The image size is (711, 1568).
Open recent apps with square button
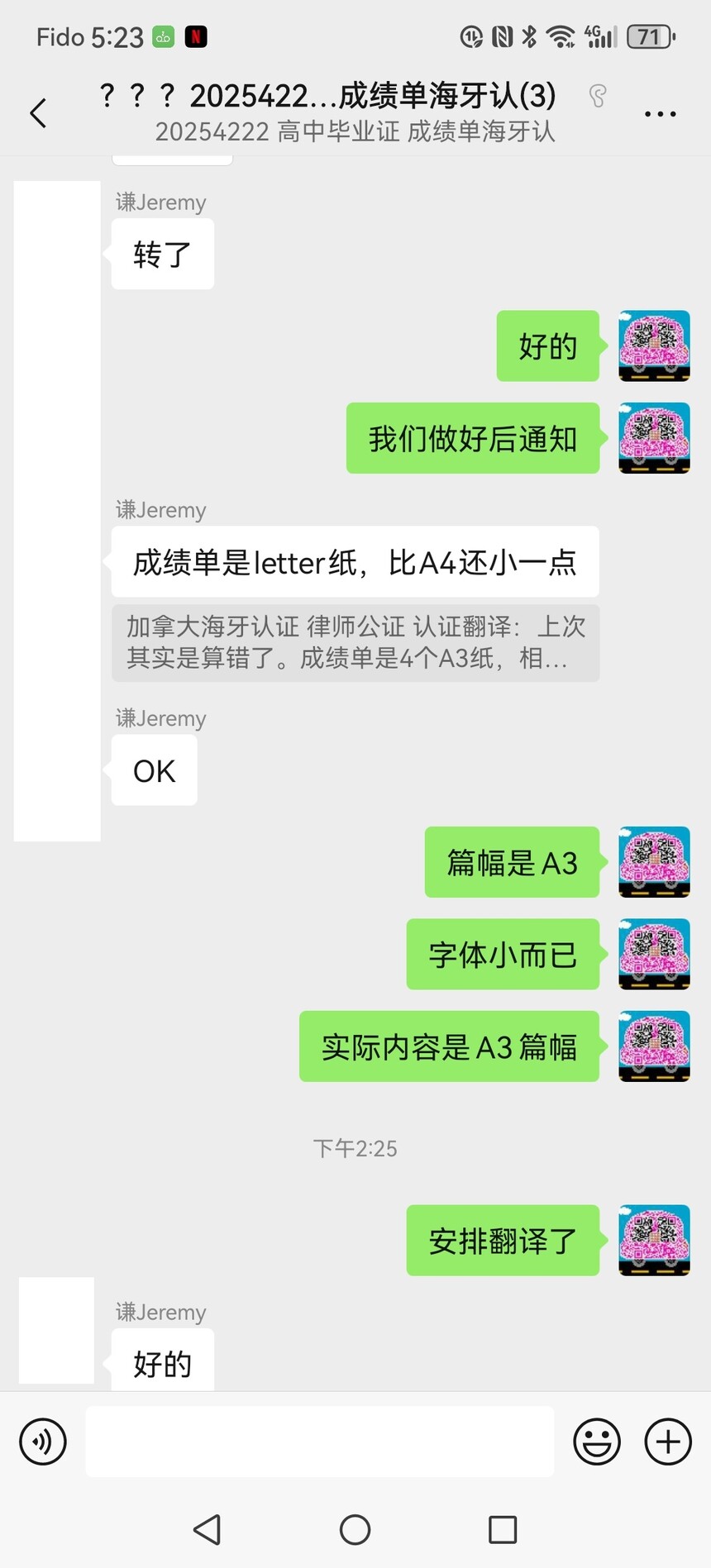pyautogui.click(x=503, y=1529)
